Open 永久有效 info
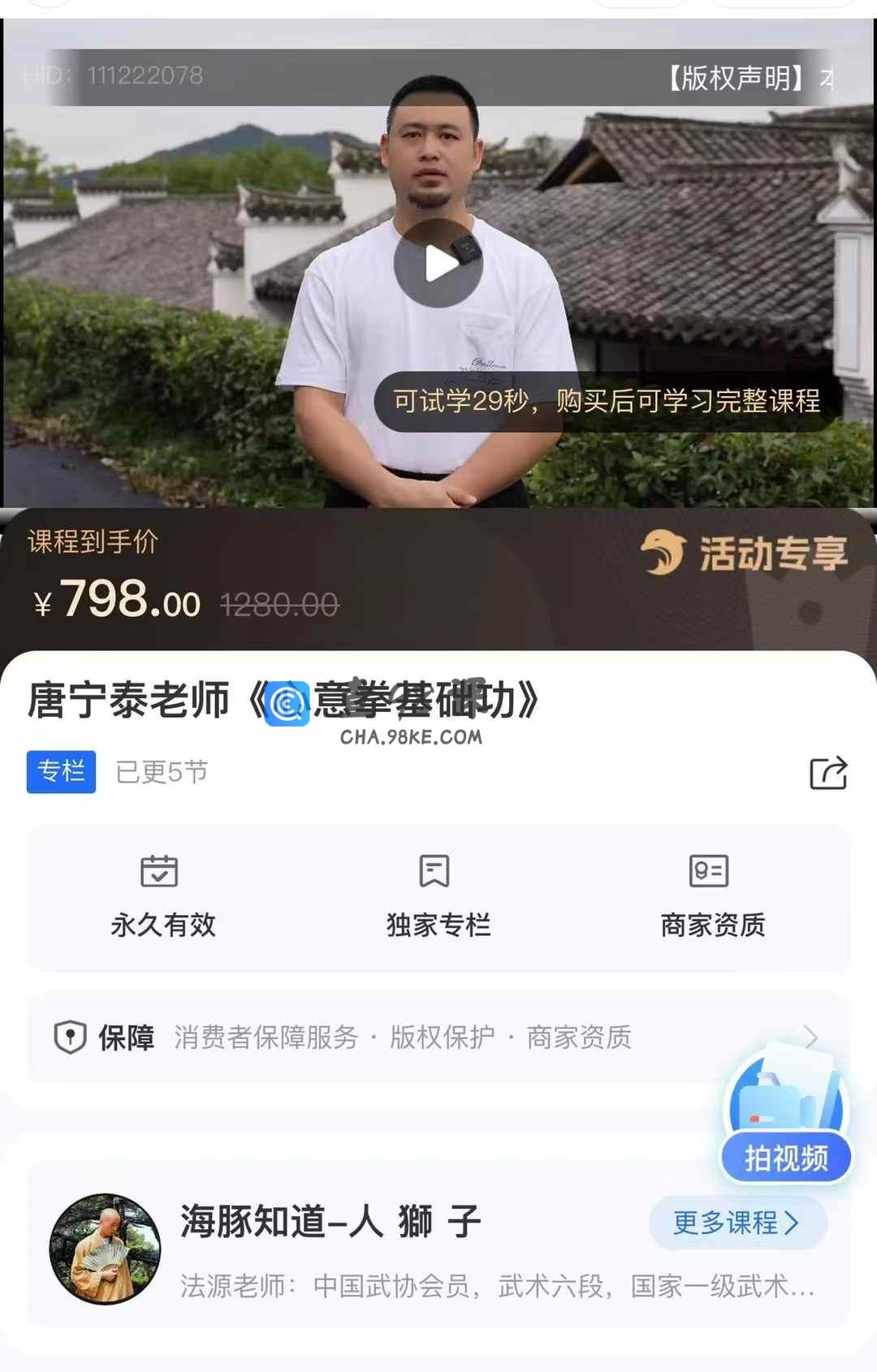This screenshot has width=877, height=1372. coord(162,897)
